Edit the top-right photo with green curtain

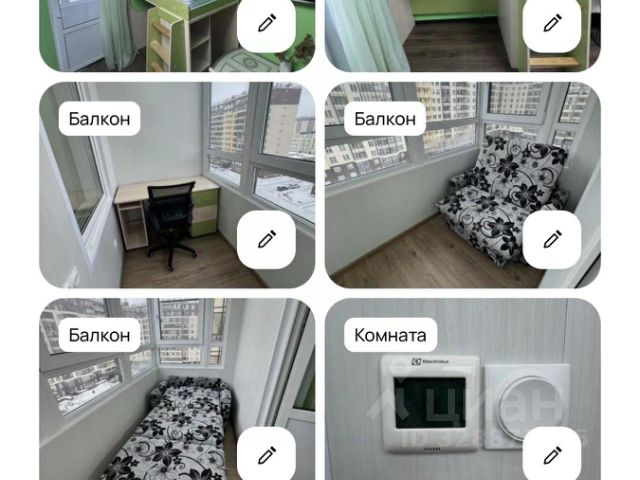(552, 24)
